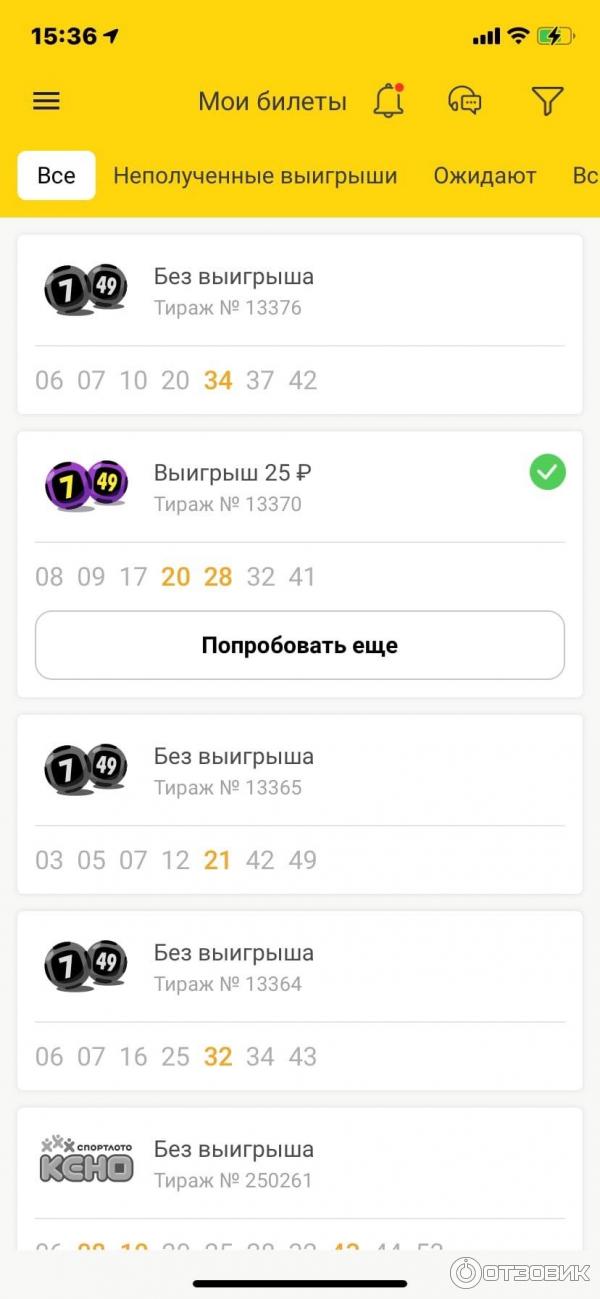Tap the «Попробовать еще» button
600x1299 pixels.
point(299,646)
